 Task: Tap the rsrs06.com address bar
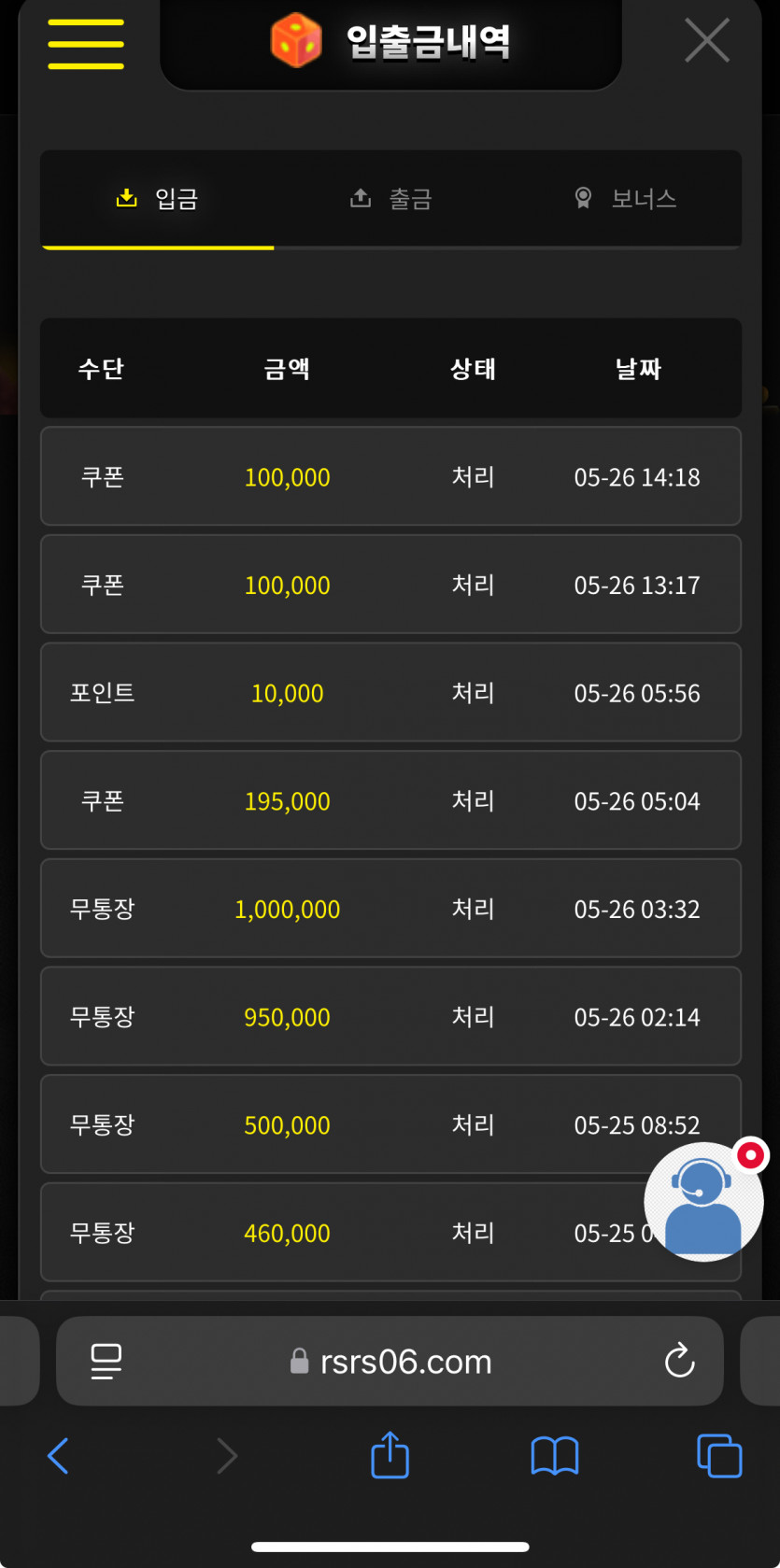point(390,1361)
